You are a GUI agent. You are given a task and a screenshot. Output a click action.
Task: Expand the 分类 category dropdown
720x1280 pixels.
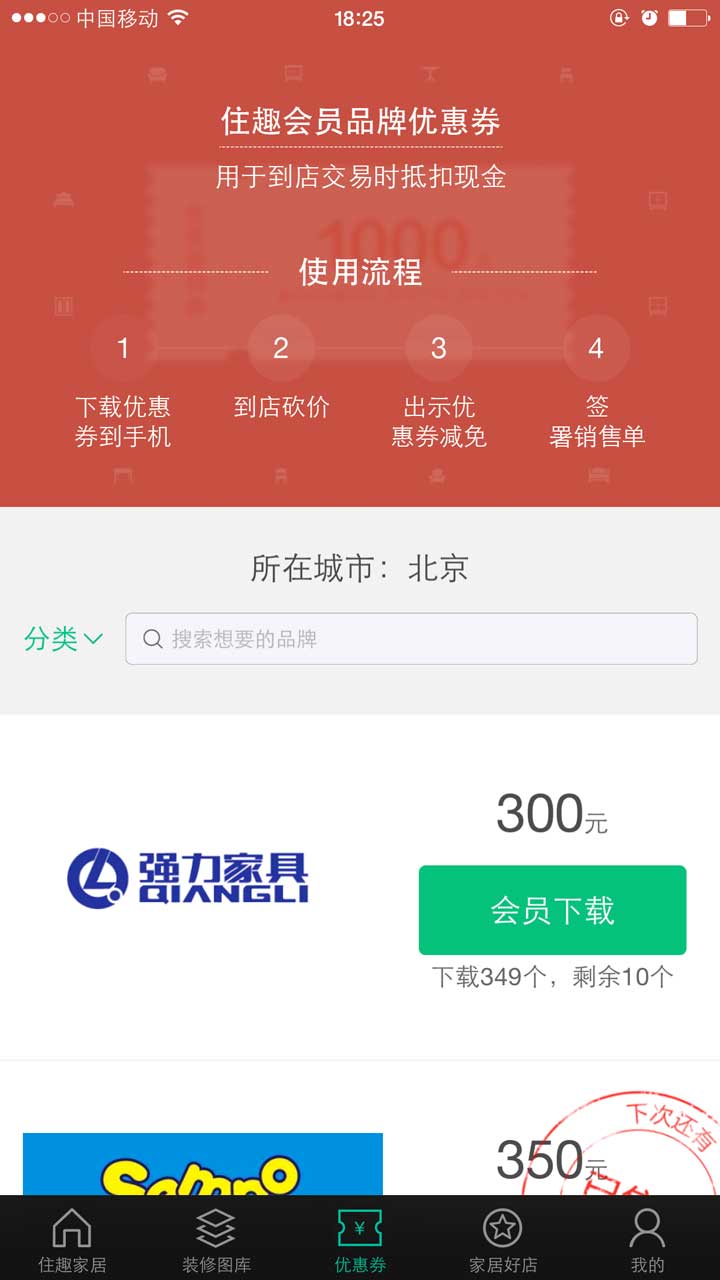click(63, 638)
